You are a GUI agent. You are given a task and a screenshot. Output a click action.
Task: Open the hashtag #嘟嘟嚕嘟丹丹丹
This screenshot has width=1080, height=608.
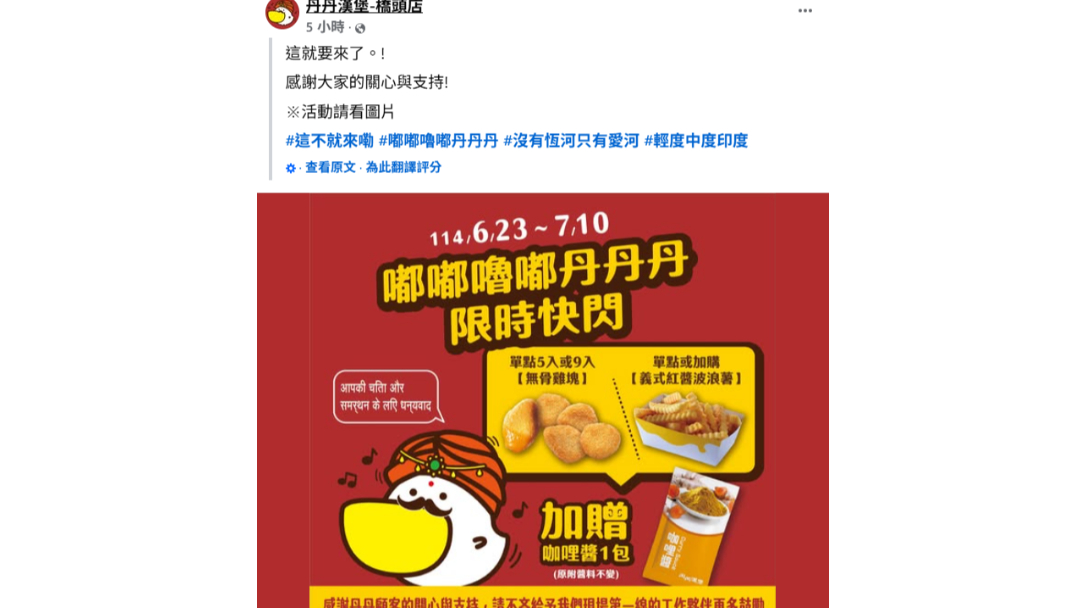(438, 141)
